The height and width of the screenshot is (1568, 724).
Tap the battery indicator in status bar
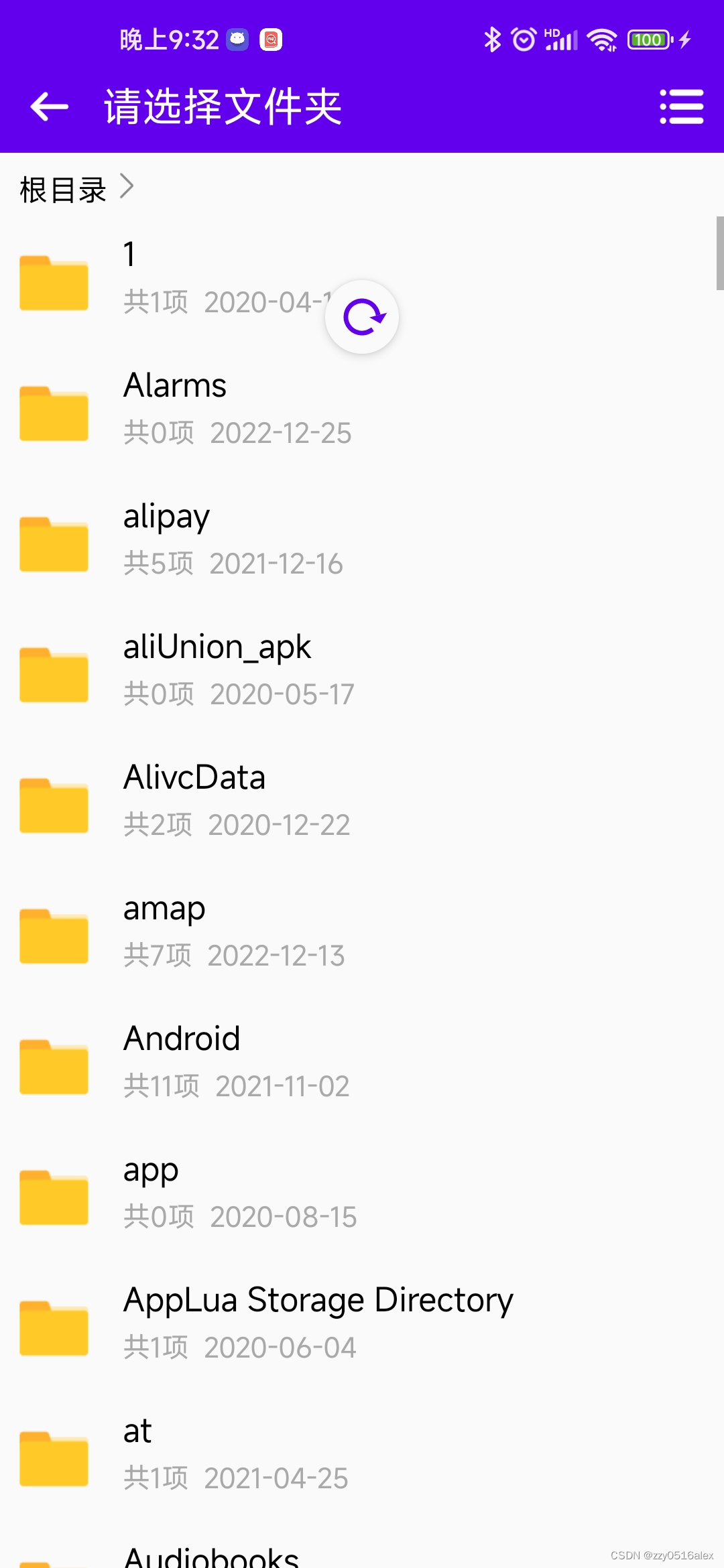[648, 40]
